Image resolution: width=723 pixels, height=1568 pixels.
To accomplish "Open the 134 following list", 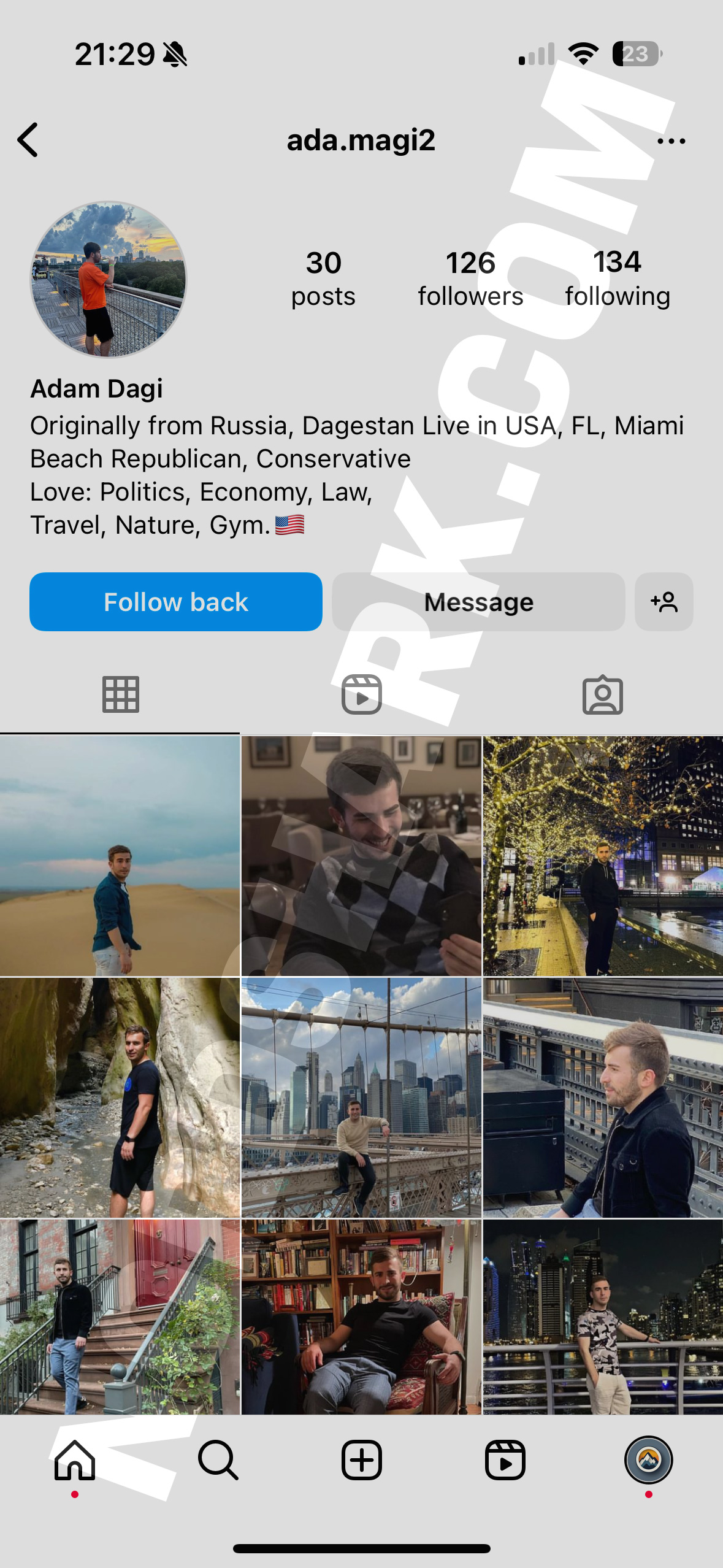I will point(617,279).
